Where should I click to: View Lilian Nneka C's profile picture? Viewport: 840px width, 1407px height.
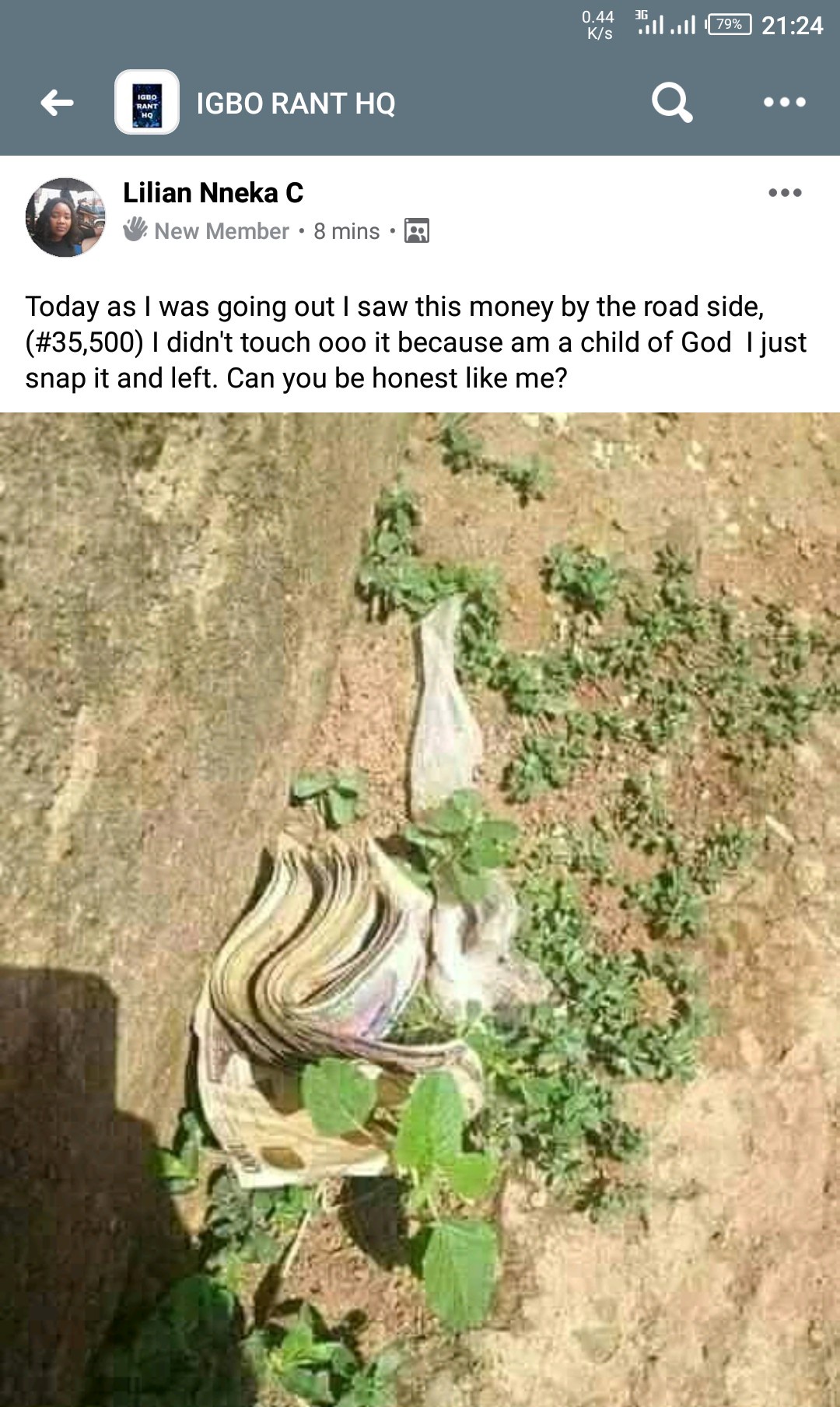[x=65, y=217]
